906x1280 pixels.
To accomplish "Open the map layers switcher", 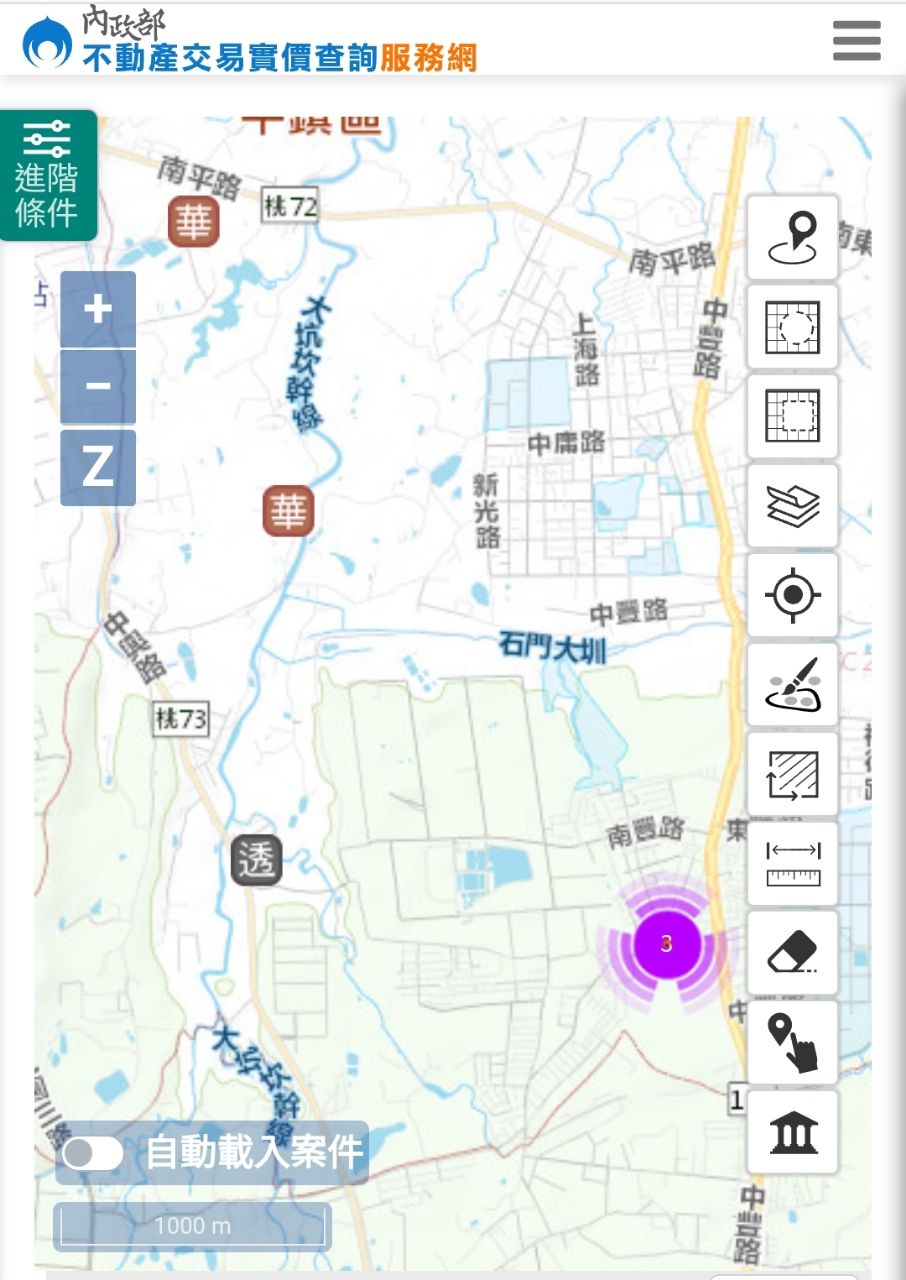I will click(x=792, y=506).
